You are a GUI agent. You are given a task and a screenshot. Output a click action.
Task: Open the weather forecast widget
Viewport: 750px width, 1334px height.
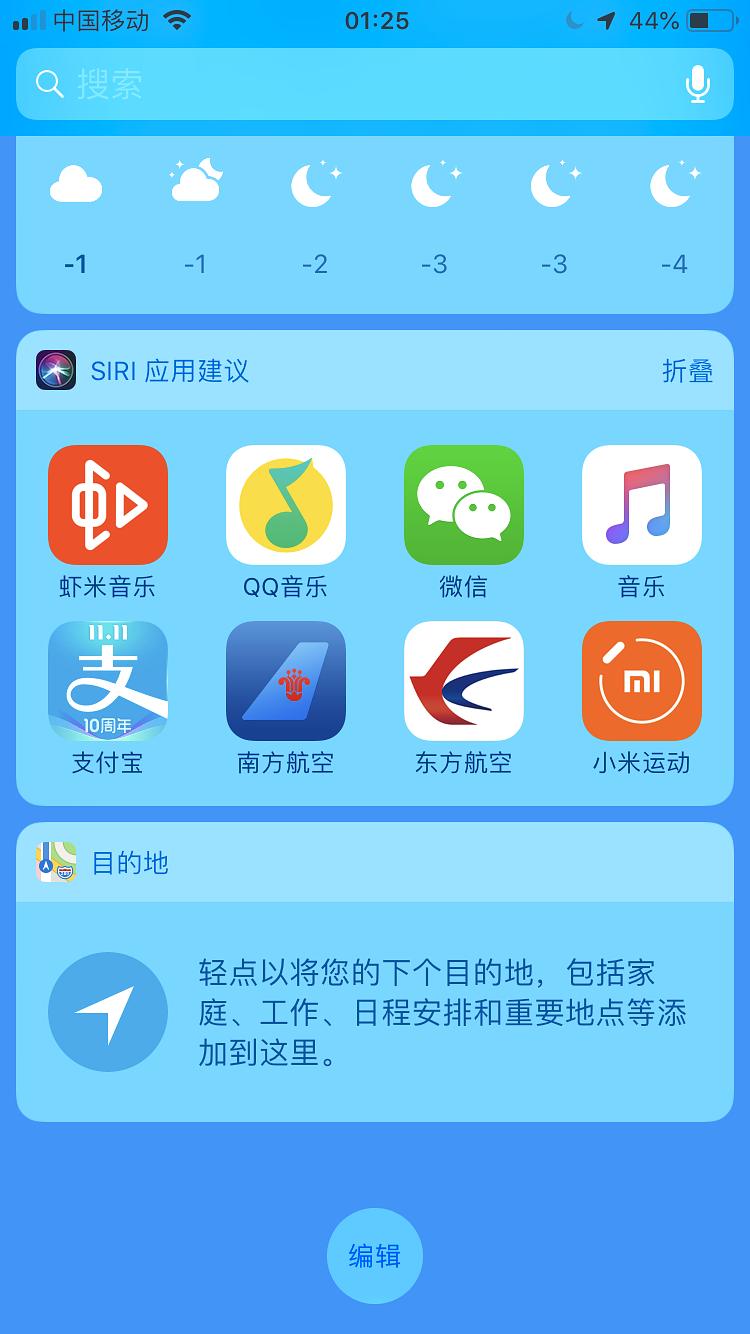coord(375,225)
